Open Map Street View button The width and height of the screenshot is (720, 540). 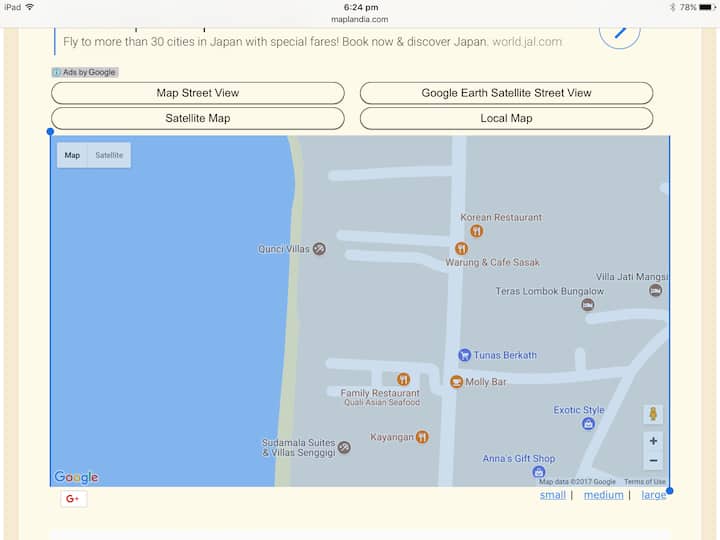coord(197,93)
